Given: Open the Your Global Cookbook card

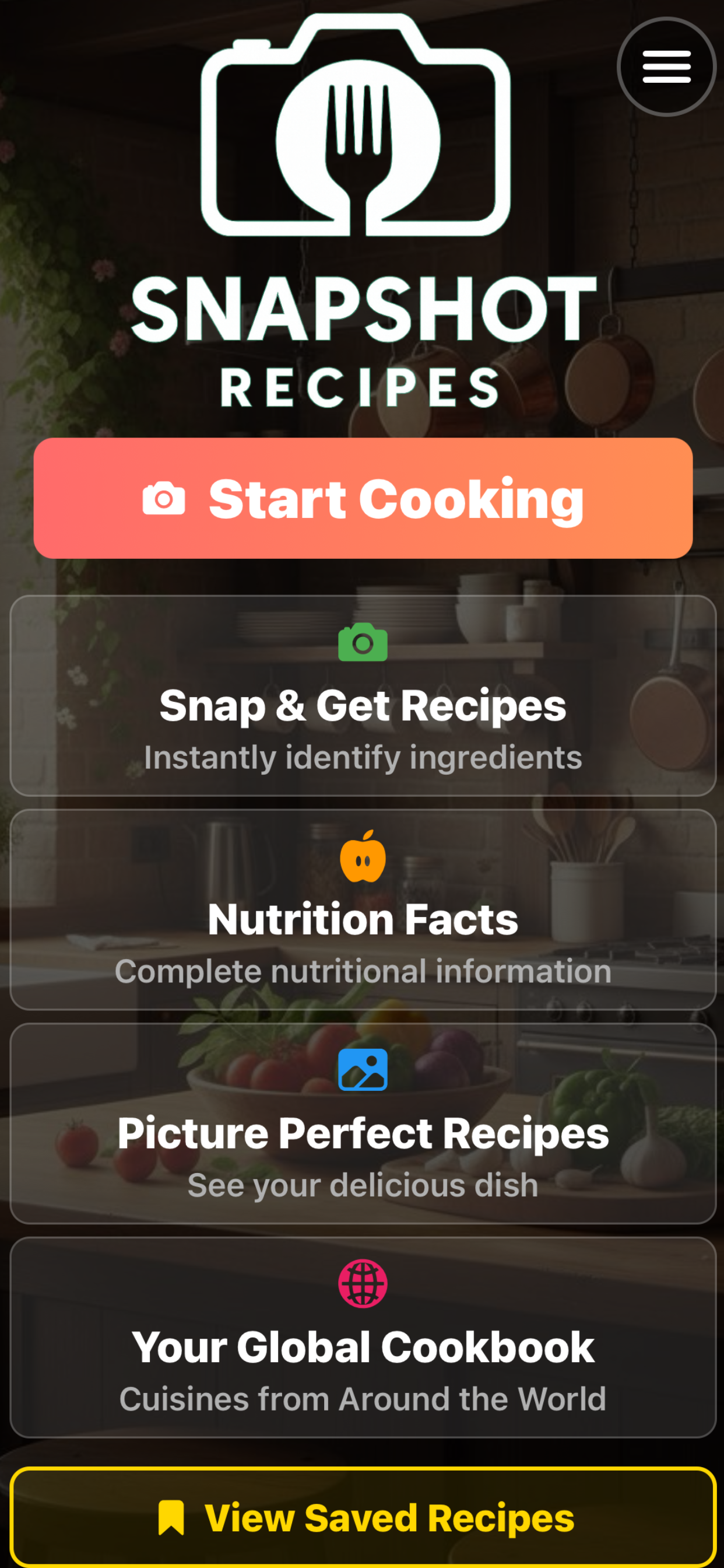Looking at the screenshot, I should pyautogui.click(x=363, y=1338).
